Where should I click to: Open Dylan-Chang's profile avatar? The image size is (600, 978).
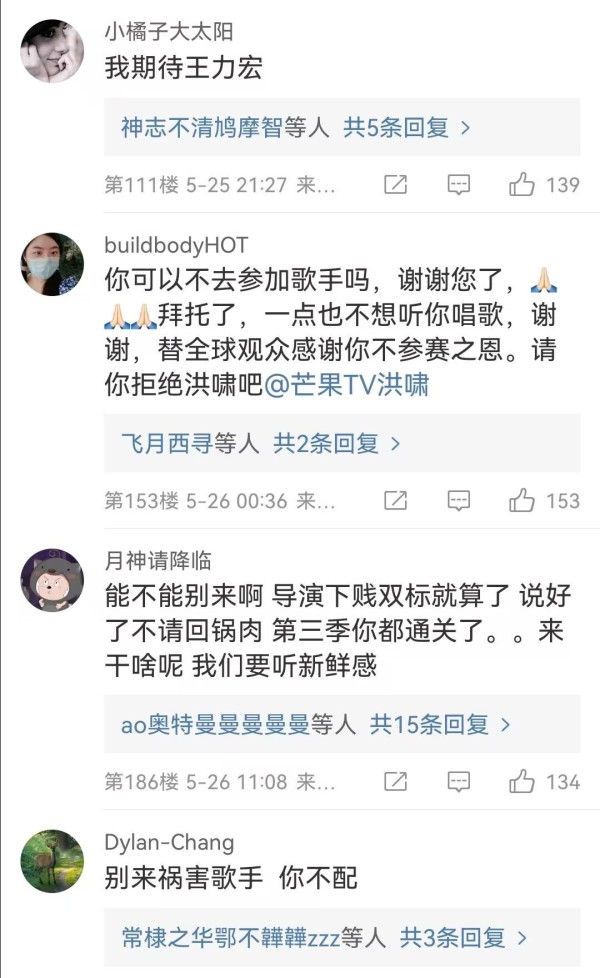point(52,861)
